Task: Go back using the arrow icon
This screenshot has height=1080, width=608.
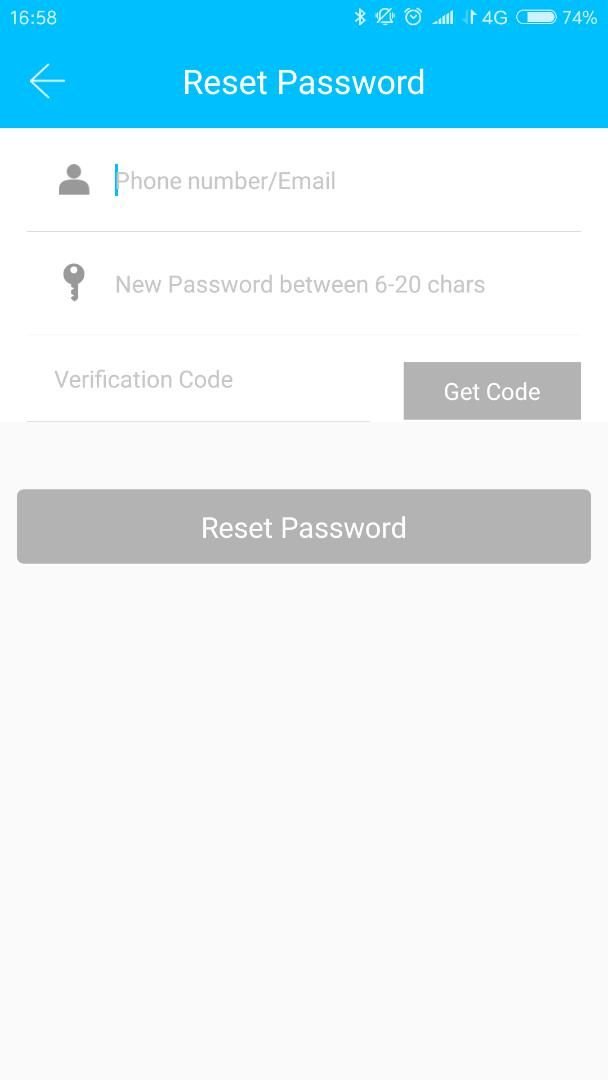Action: coord(47,81)
